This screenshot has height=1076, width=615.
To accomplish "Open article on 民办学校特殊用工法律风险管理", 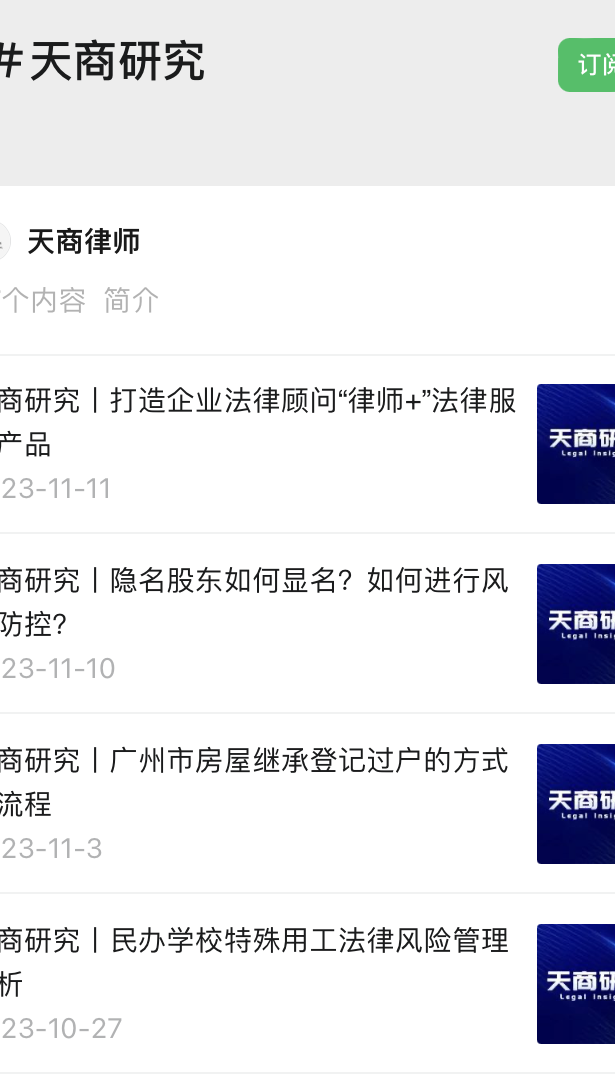I will tap(254, 962).
